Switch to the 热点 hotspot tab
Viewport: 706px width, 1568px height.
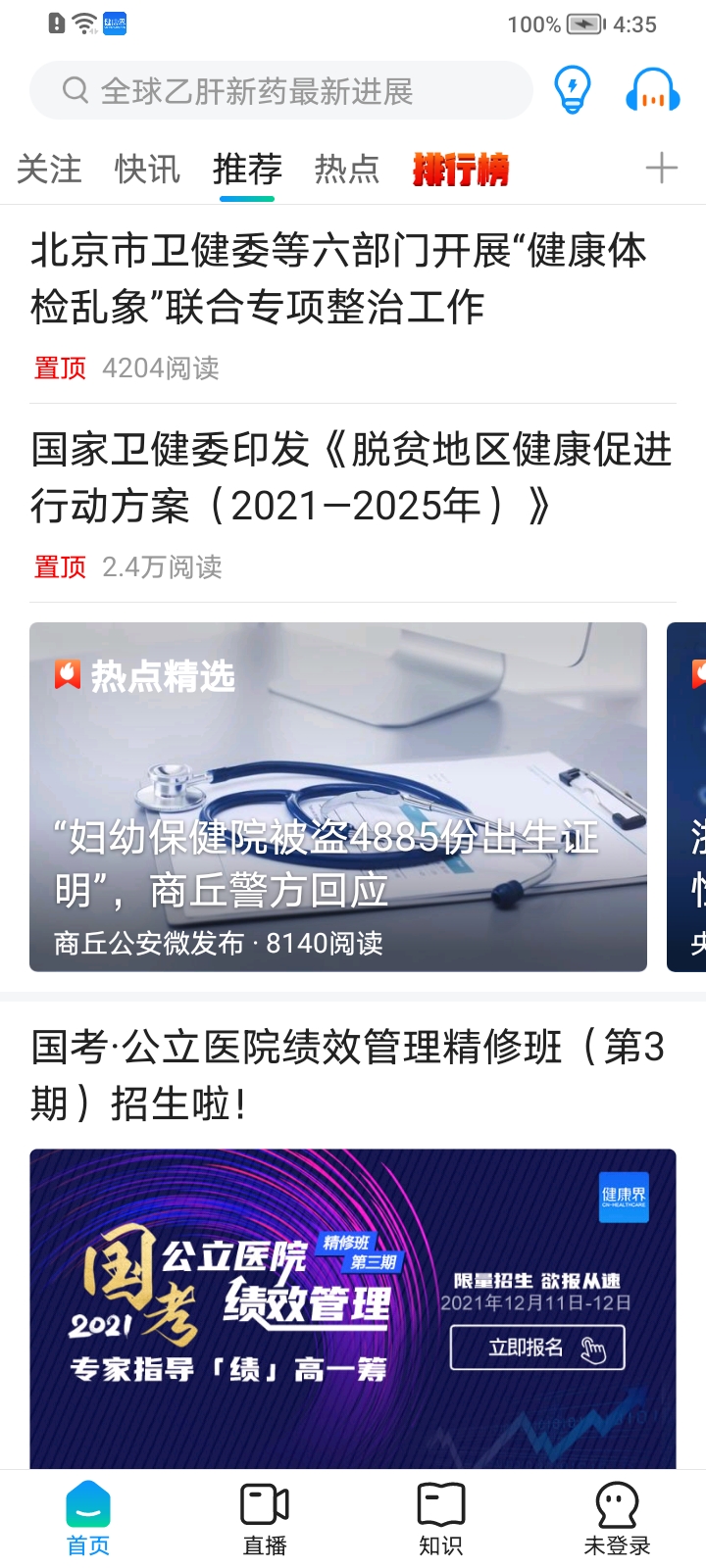(x=347, y=169)
